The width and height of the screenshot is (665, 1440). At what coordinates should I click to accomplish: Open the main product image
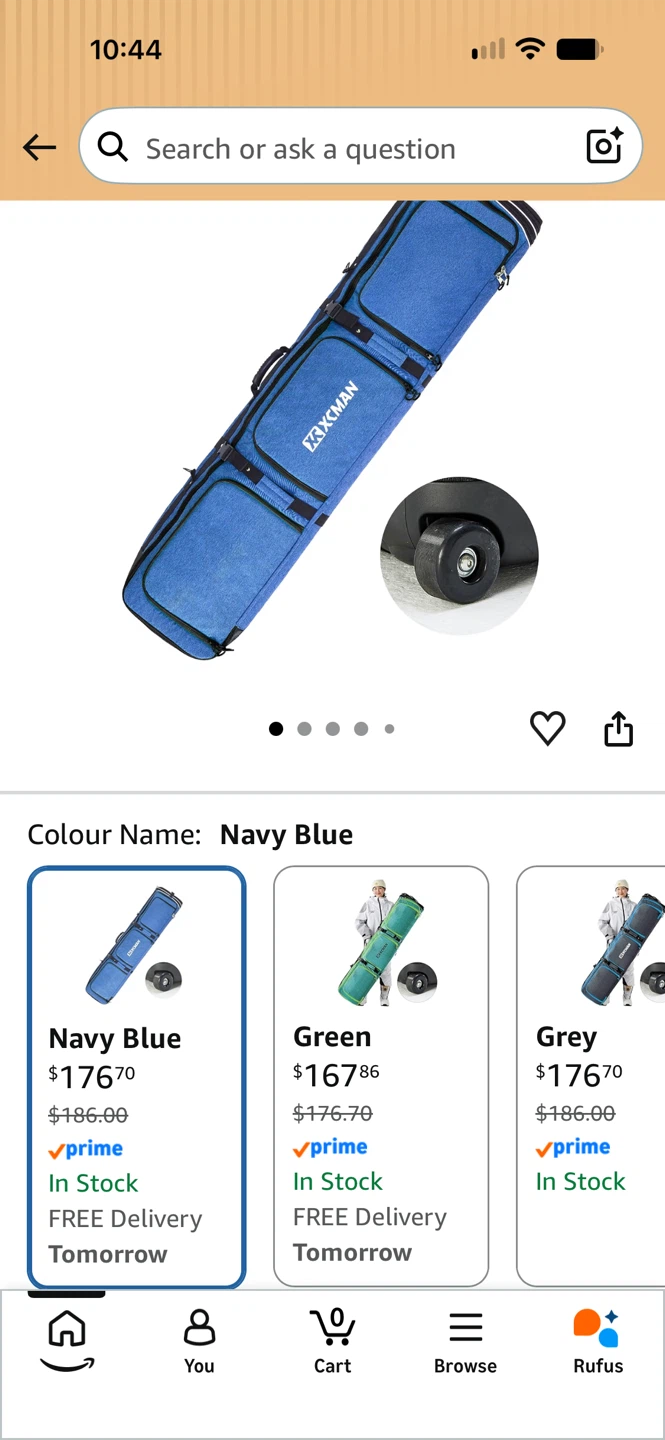[x=333, y=430]
